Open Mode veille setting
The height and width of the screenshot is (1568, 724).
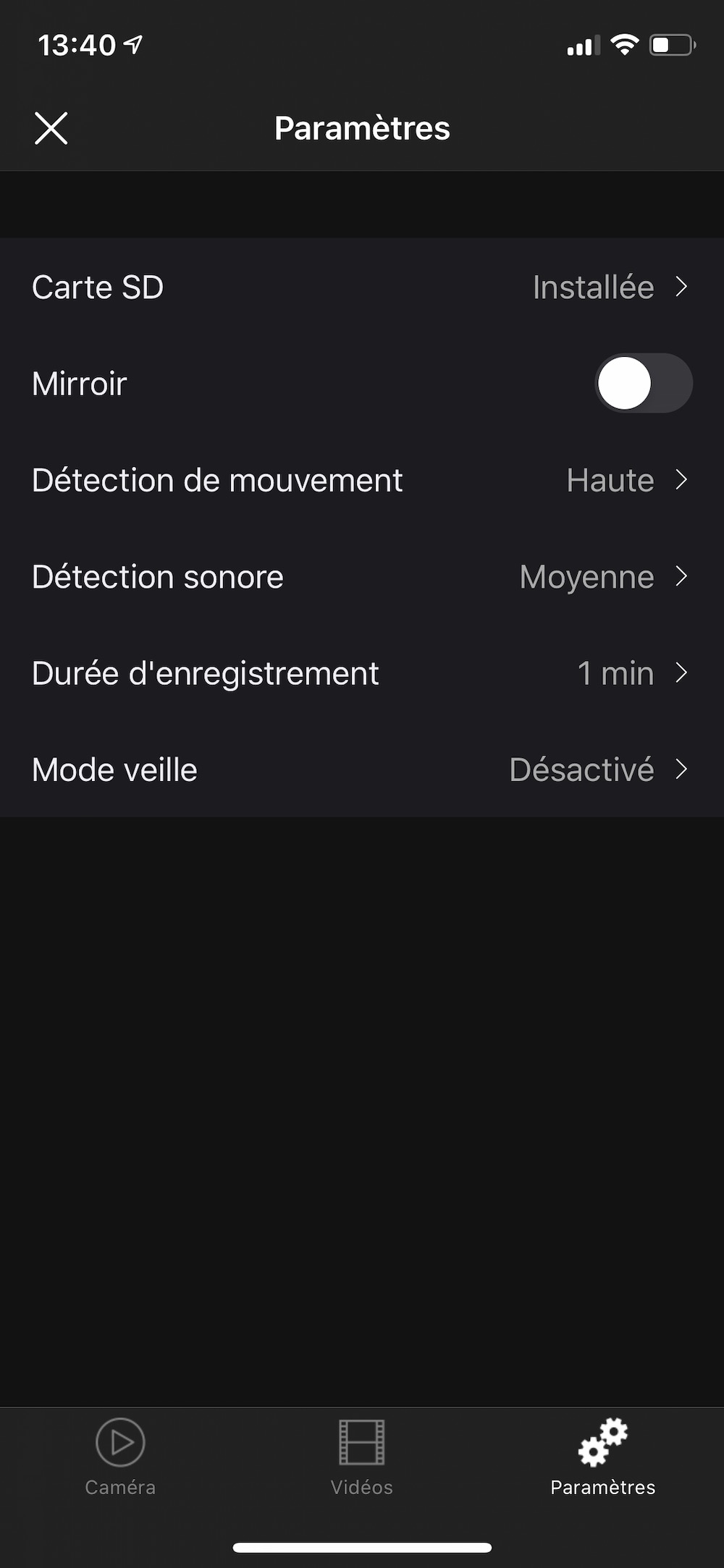(x=361, y=770)
